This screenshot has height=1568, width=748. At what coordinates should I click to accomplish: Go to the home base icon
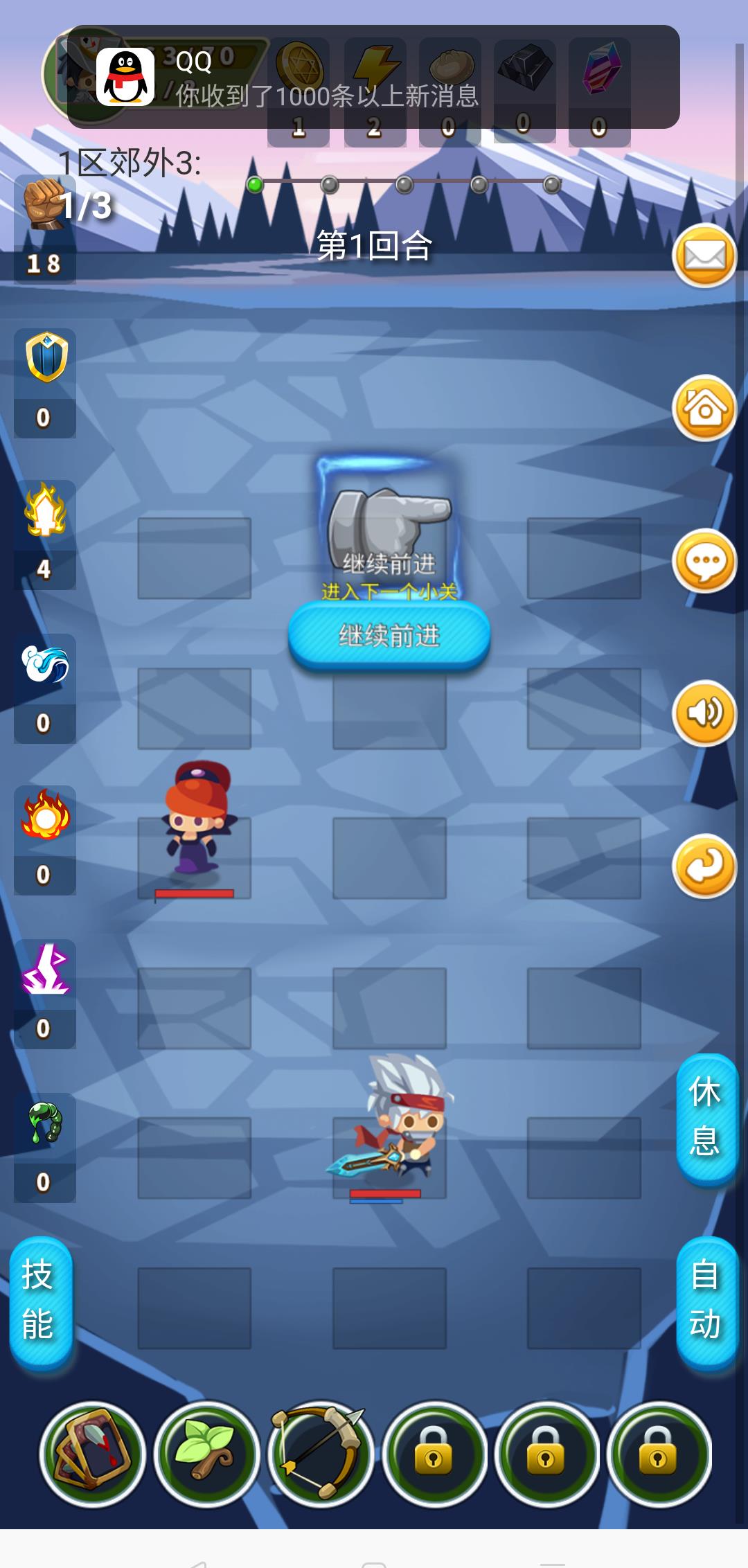tap(704, 409)
